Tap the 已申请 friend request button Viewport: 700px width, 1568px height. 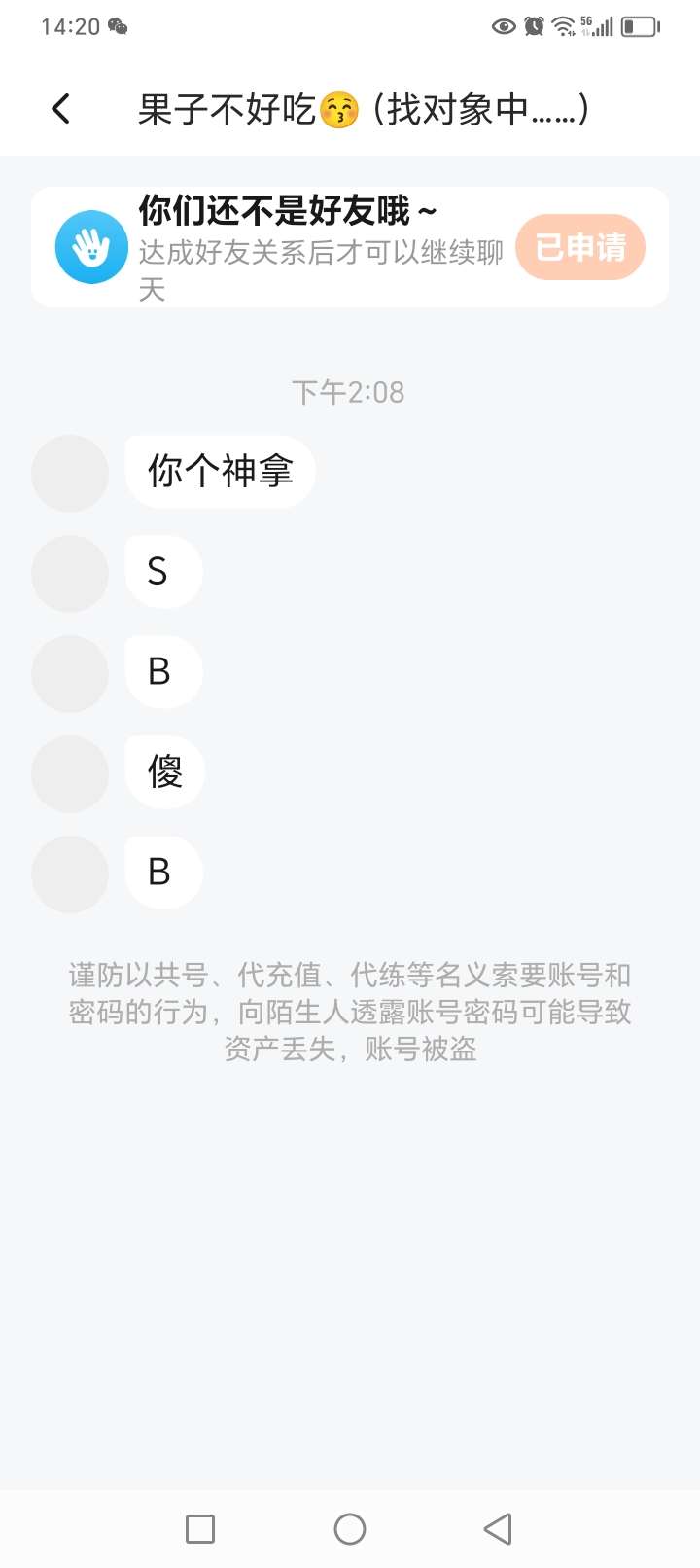click(x=580, y=248)
